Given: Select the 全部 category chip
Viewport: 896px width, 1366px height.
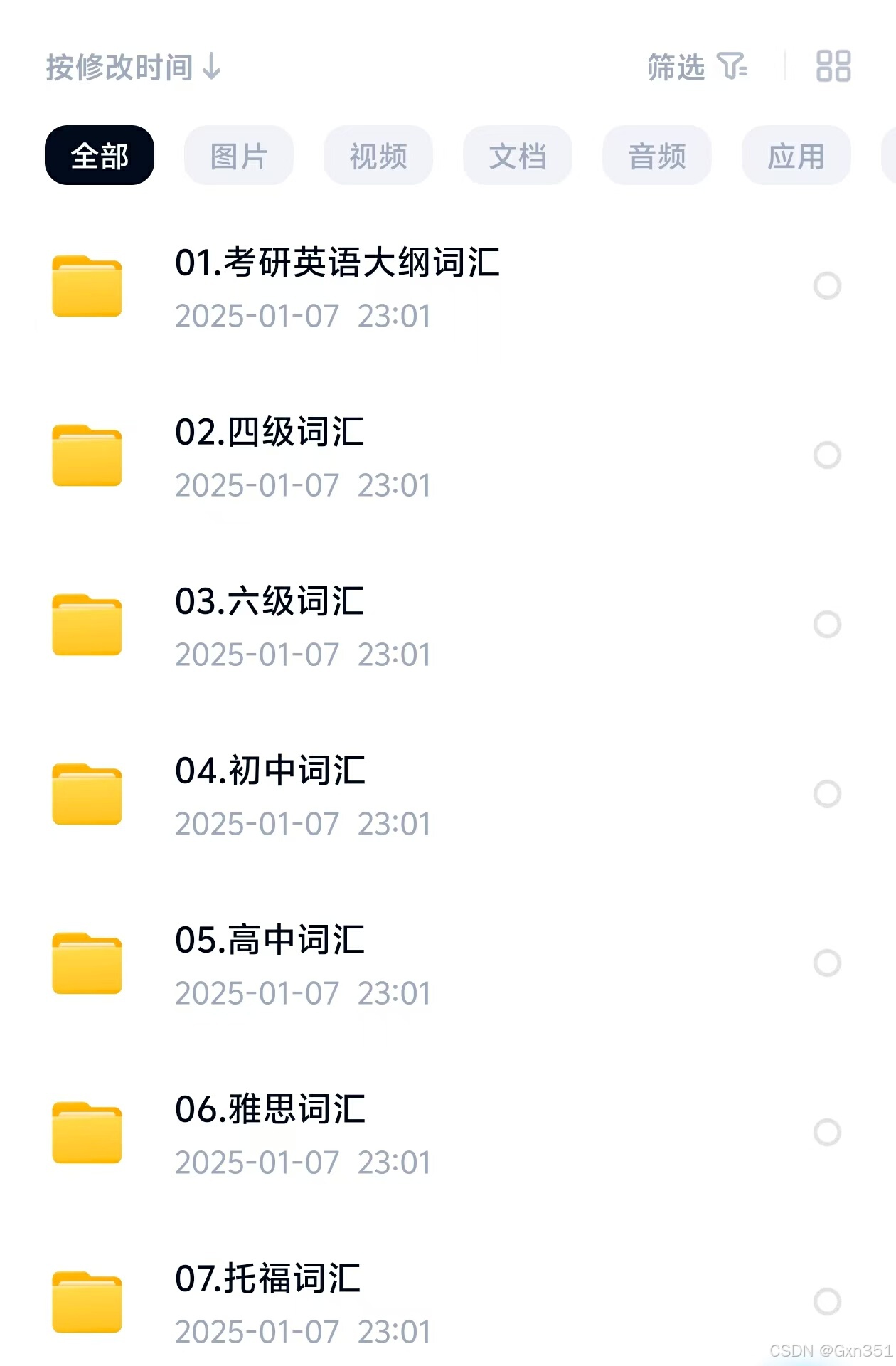Looking at the screenshot, I should (x=100, y=156).
